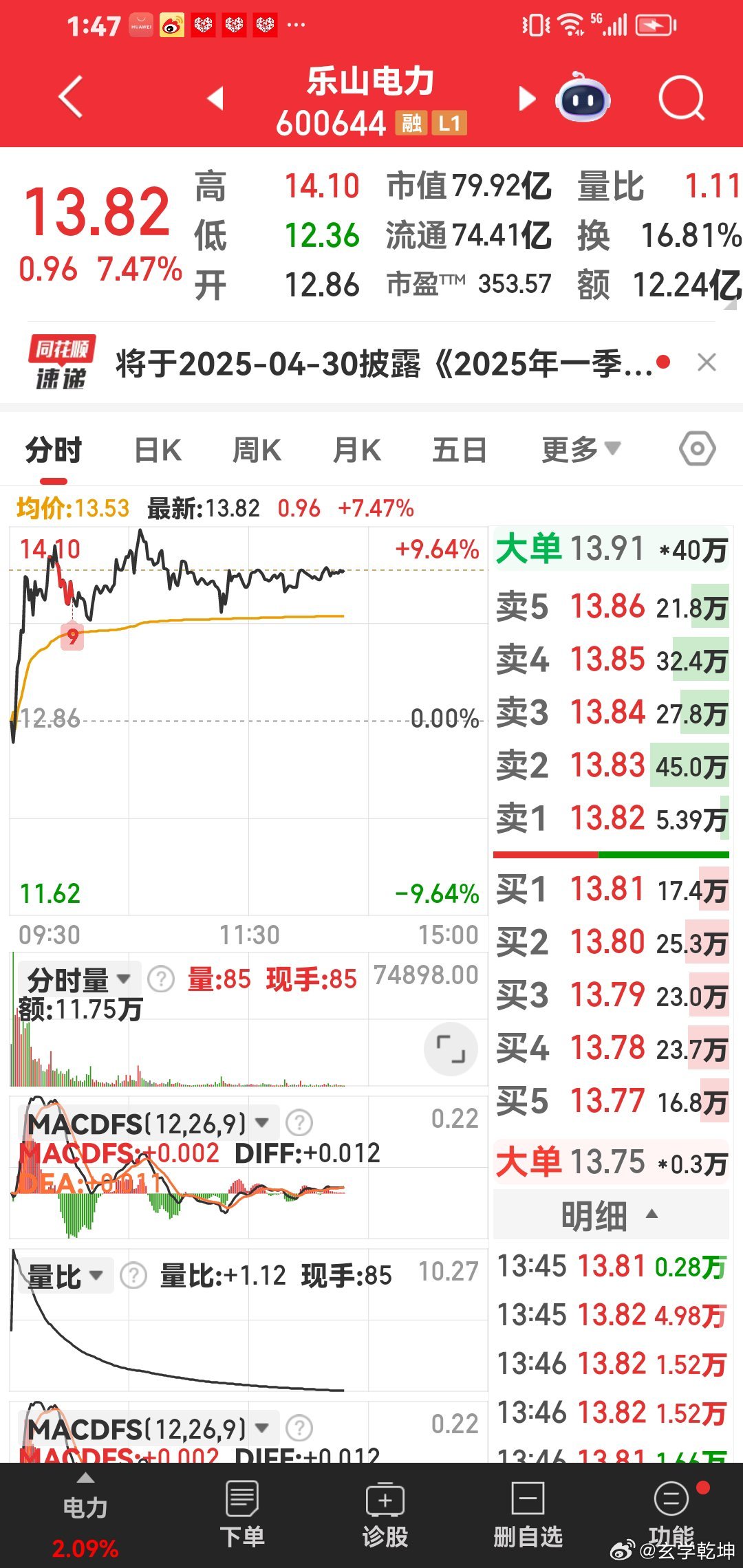Go back using the top-left arrow

(71, 97)
